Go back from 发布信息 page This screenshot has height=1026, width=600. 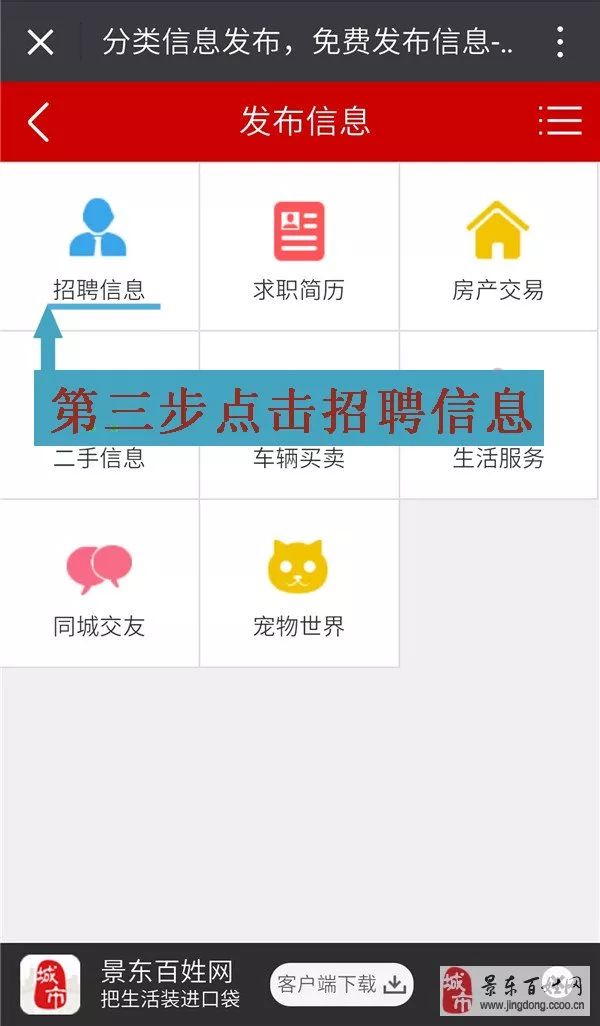(38, 121)
